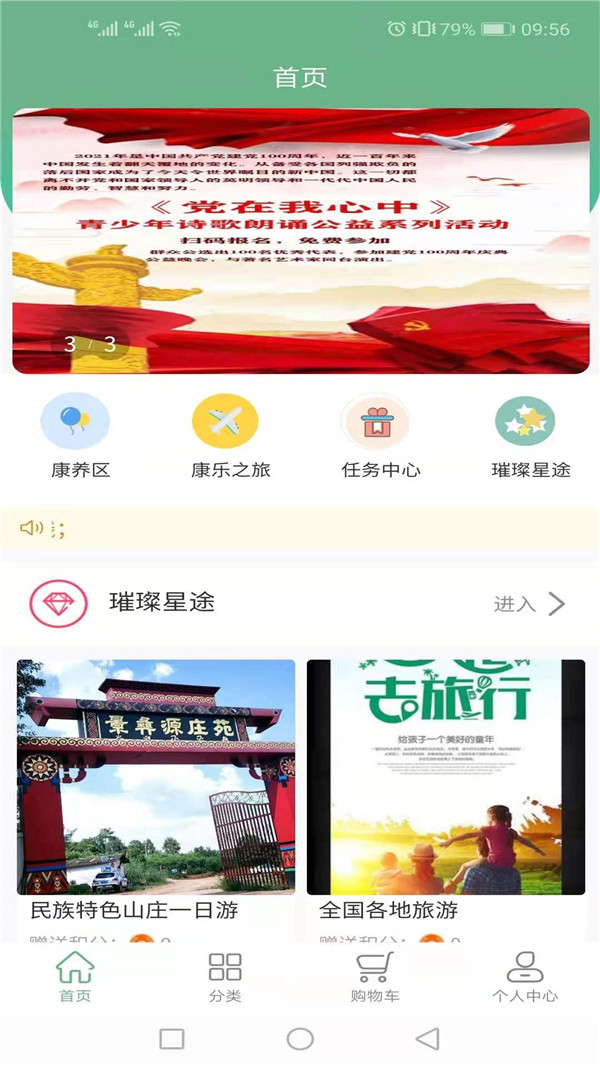Screen dimensions: 600x1066
Task: Enter the 璀璨星途 section via 进入
Action: click(530, 604)
